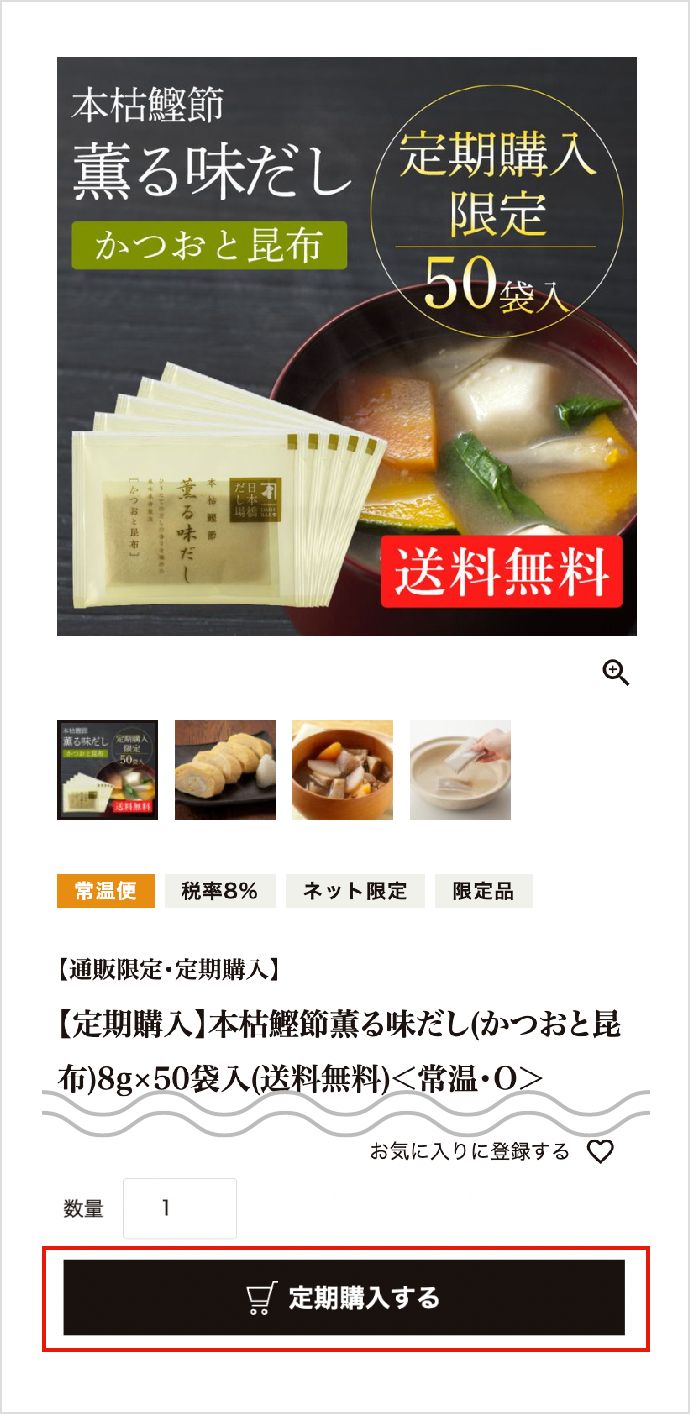Show the rolled omelette thumbnail image
690x1414 pixels.
225,770
